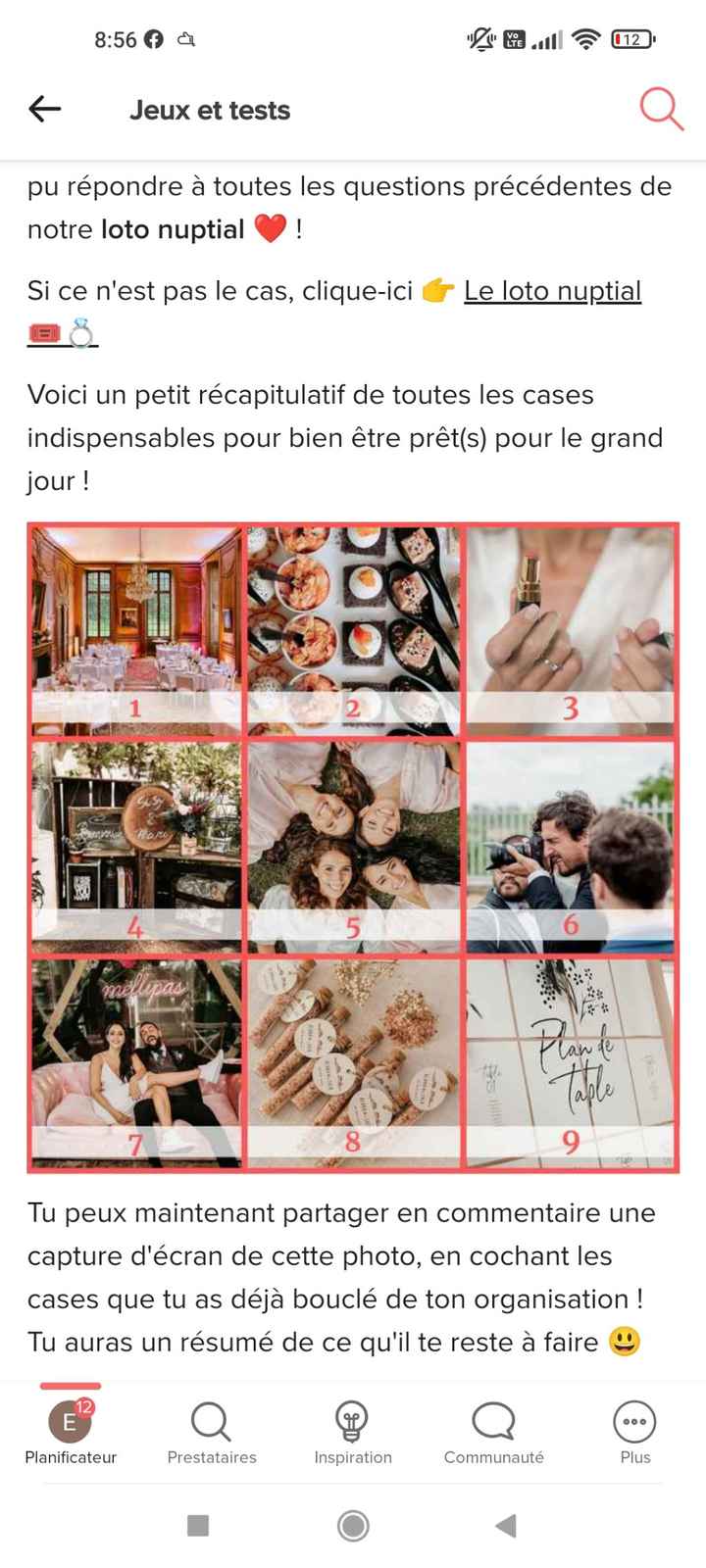Go back from Jeux et tests

(45, 109)
